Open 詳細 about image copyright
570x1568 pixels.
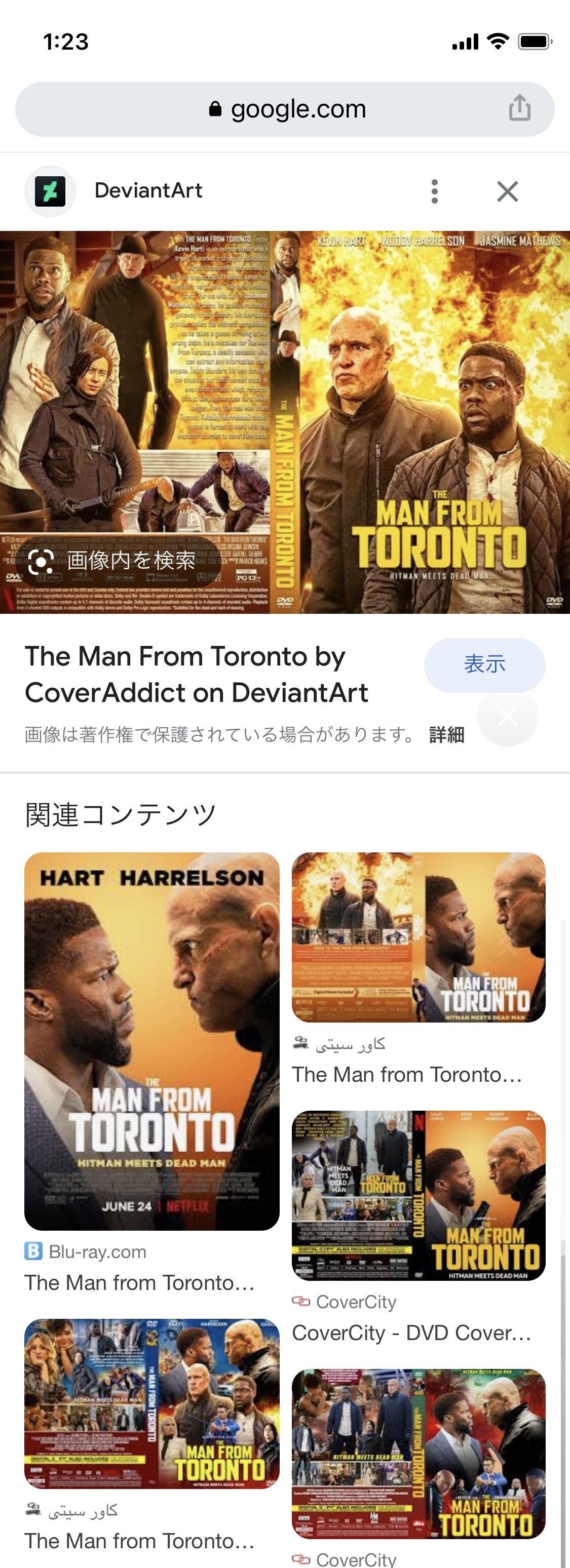coord(446,735)
